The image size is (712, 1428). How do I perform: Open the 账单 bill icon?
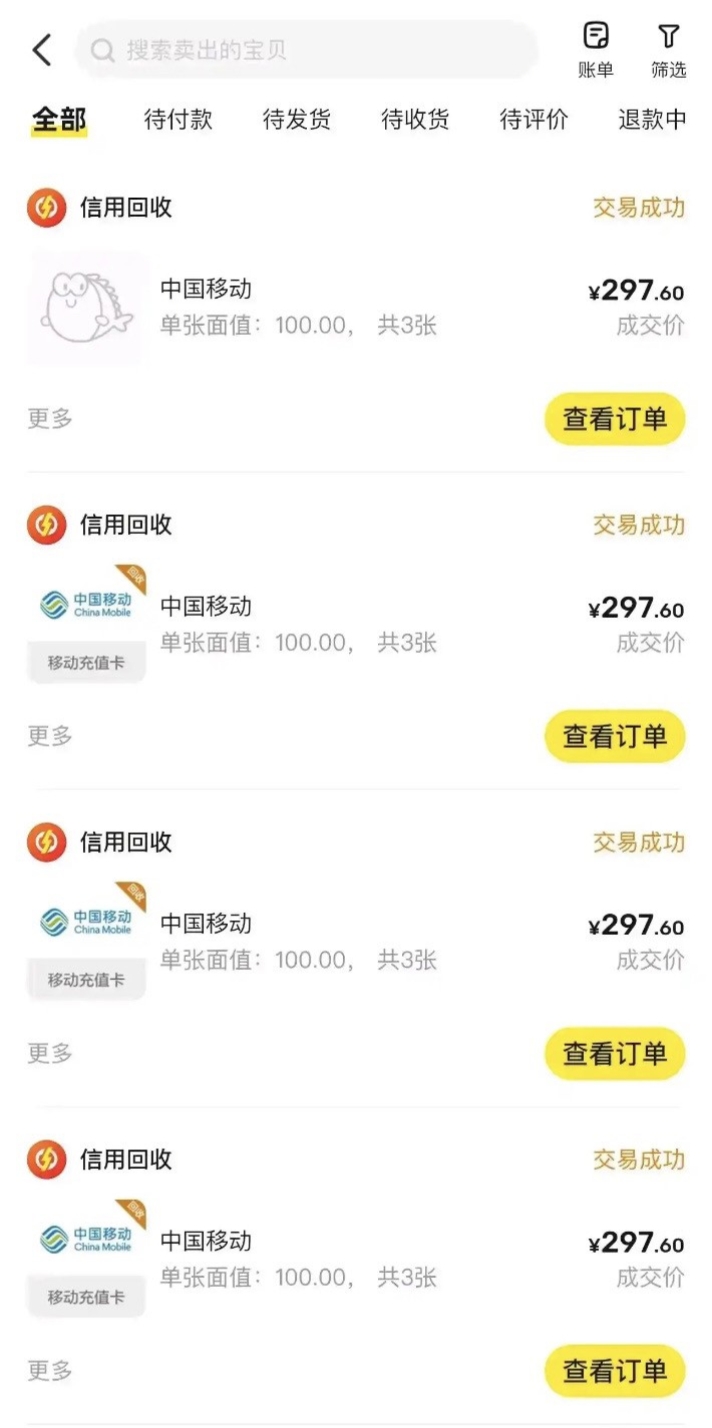pyautogui.click(x=596, y=50)
